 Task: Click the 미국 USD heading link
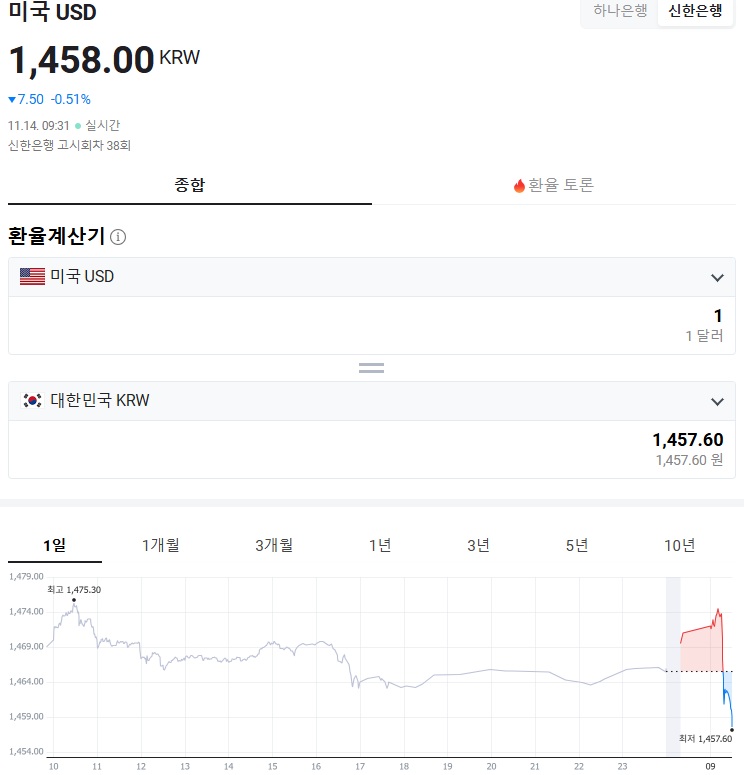(x=50, y=13)
